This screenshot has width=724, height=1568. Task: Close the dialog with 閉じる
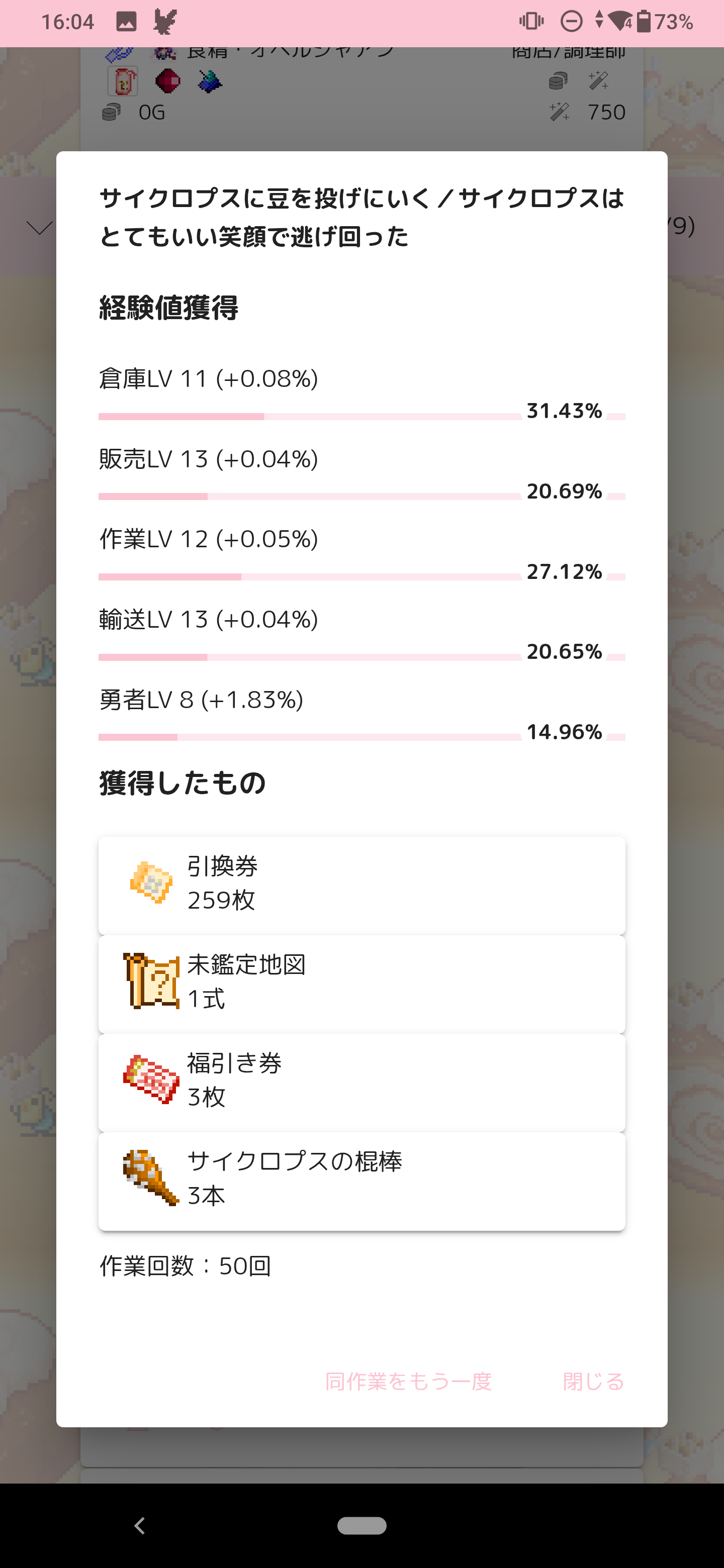tap(593, 1382)
